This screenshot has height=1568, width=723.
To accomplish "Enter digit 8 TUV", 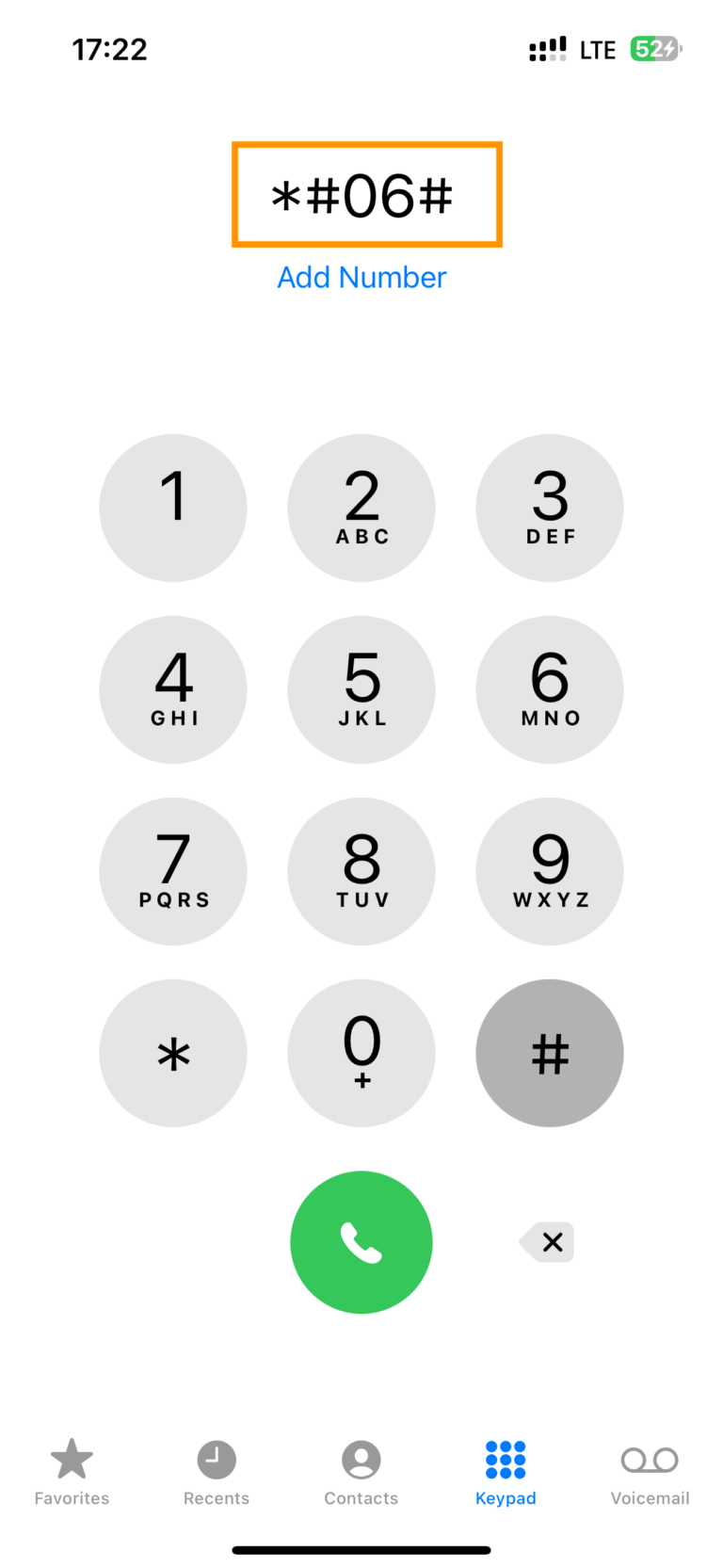I will pyautogui.click(x=361, y=871).
